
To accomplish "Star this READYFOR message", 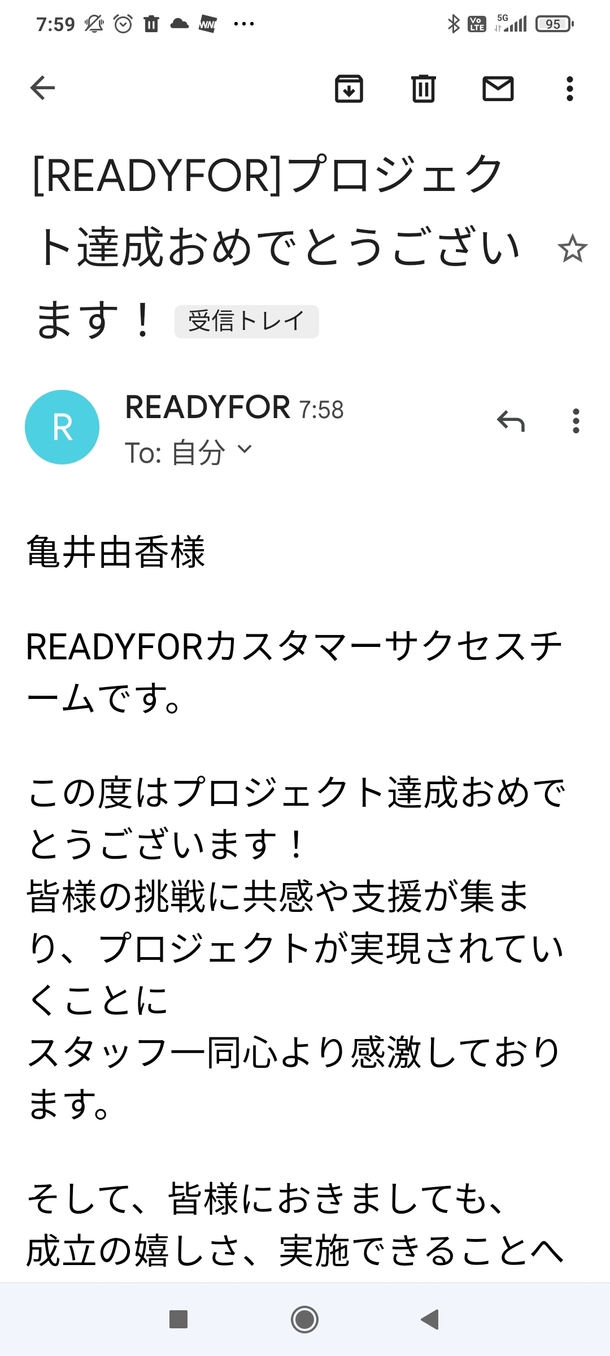I will click(572, 249).
